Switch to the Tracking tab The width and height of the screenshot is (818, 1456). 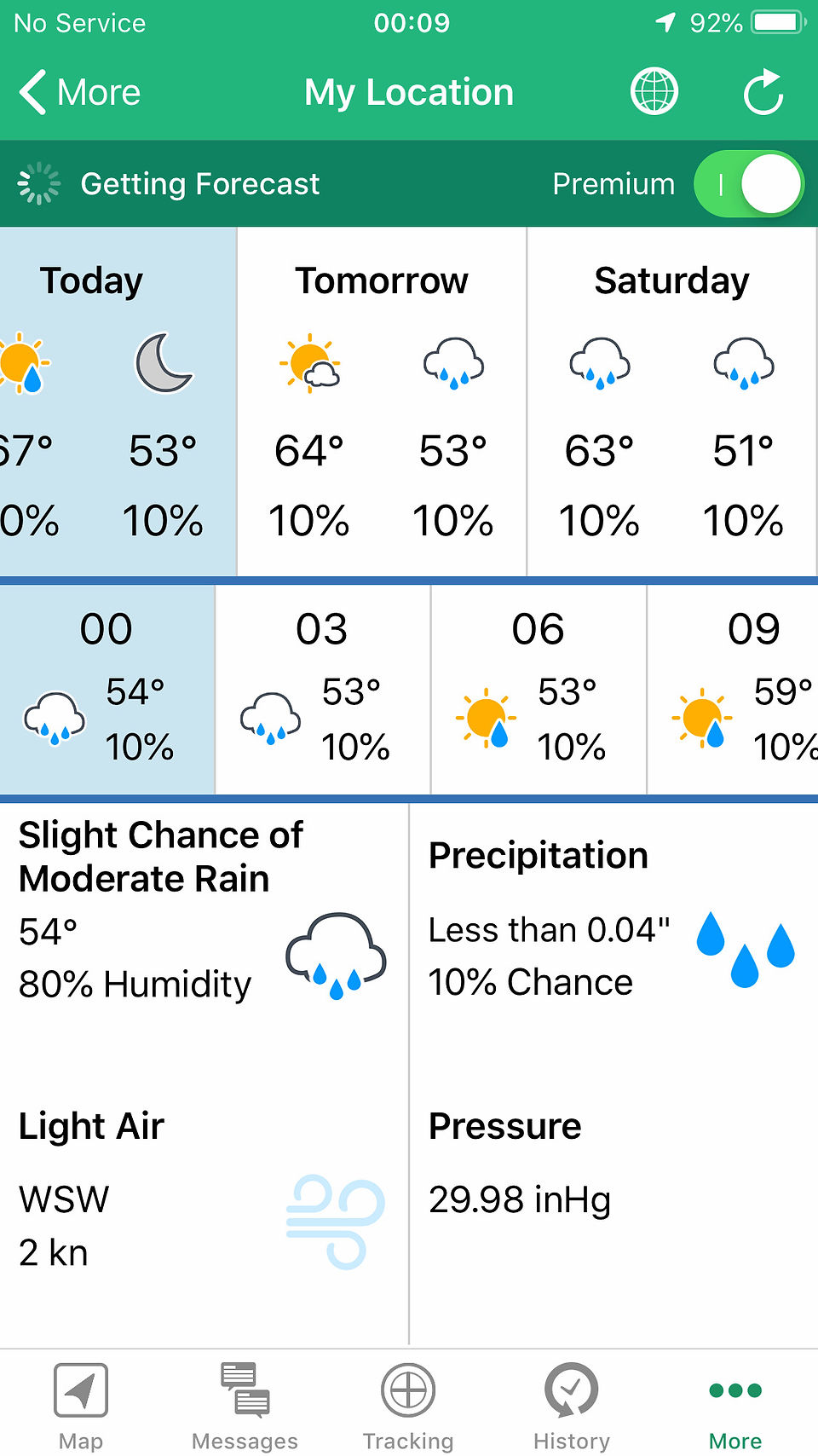[x=408, y=1405]
